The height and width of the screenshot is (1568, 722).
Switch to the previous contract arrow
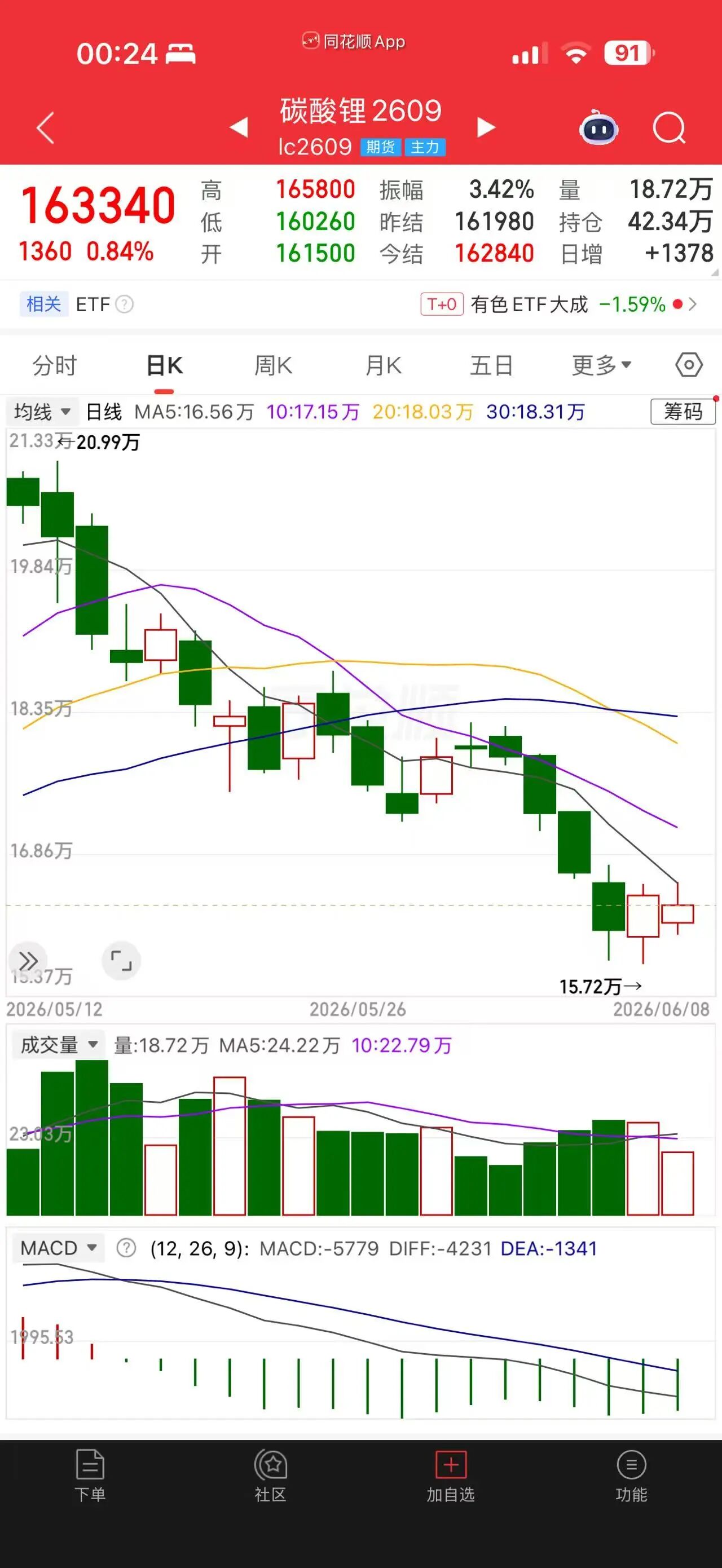tap(239, 127)
